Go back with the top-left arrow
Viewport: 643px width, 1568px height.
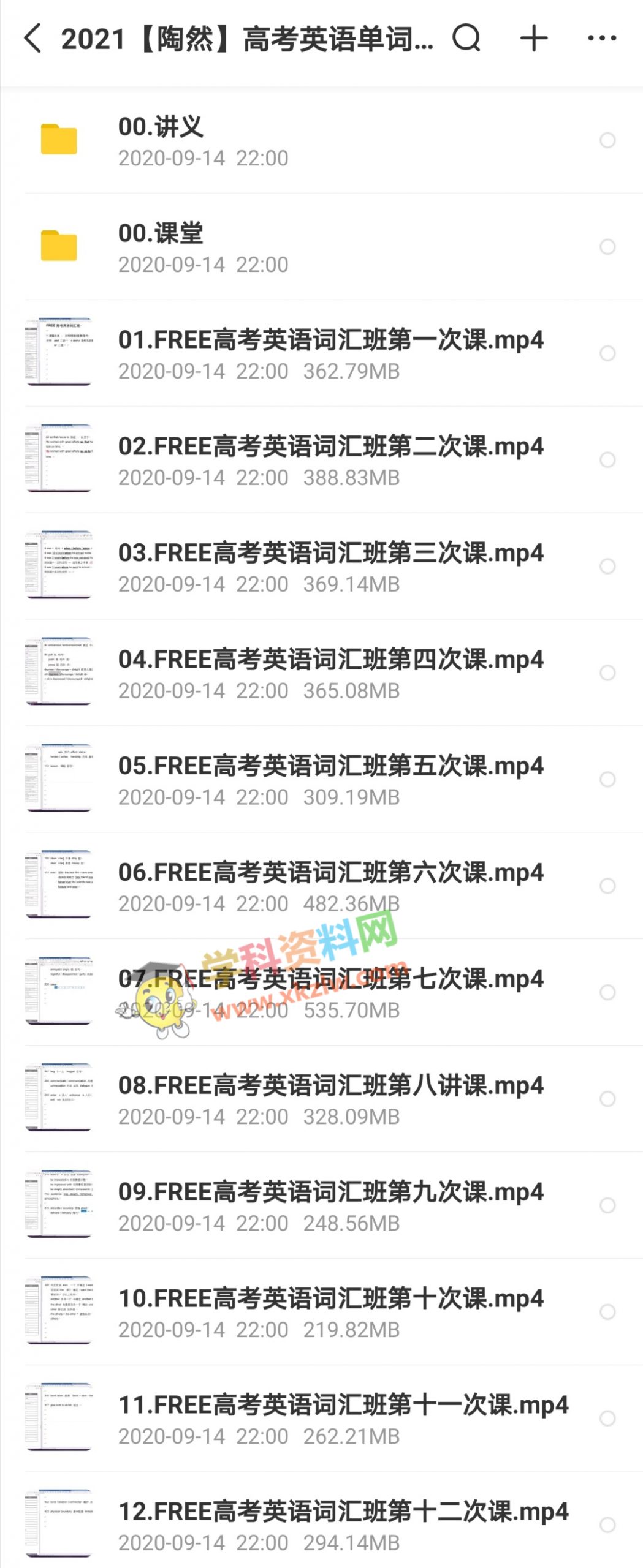pyautogui.click(x=33, y=39)
